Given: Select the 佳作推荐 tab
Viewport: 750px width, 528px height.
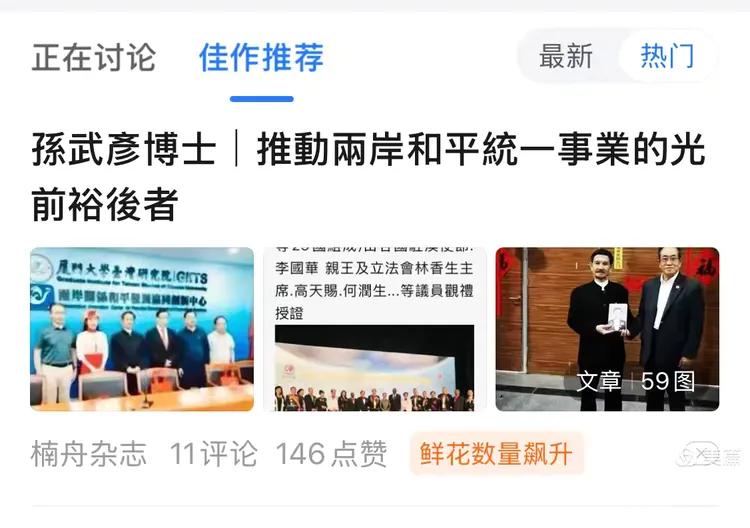Looking at the screenshot, I should click(x=261, y=57).
